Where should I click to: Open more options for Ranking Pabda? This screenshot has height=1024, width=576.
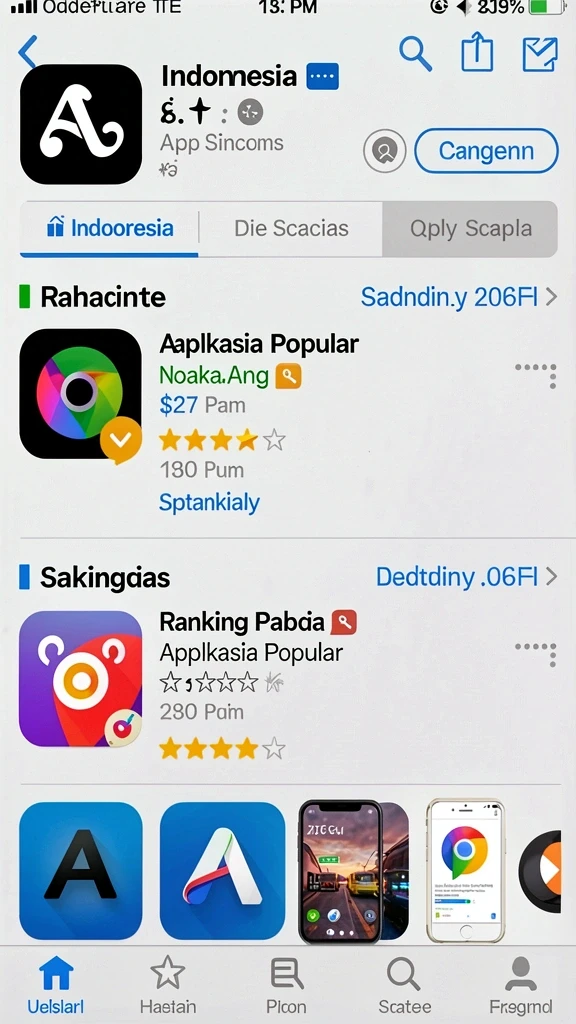tap(536, 653)
